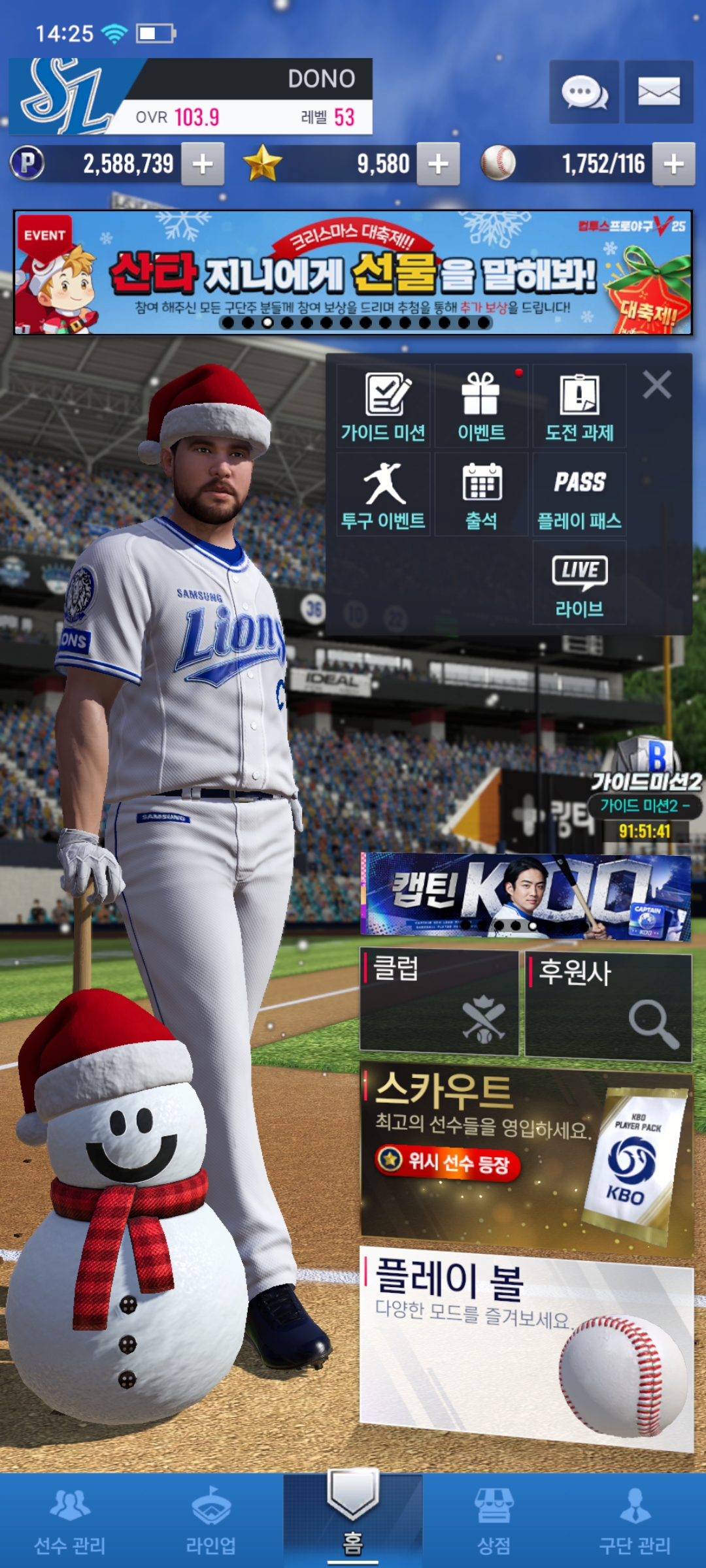This screenshot has width=706, height=1568.
Task: Open the chat speech bubble icon
Action: 584,92
